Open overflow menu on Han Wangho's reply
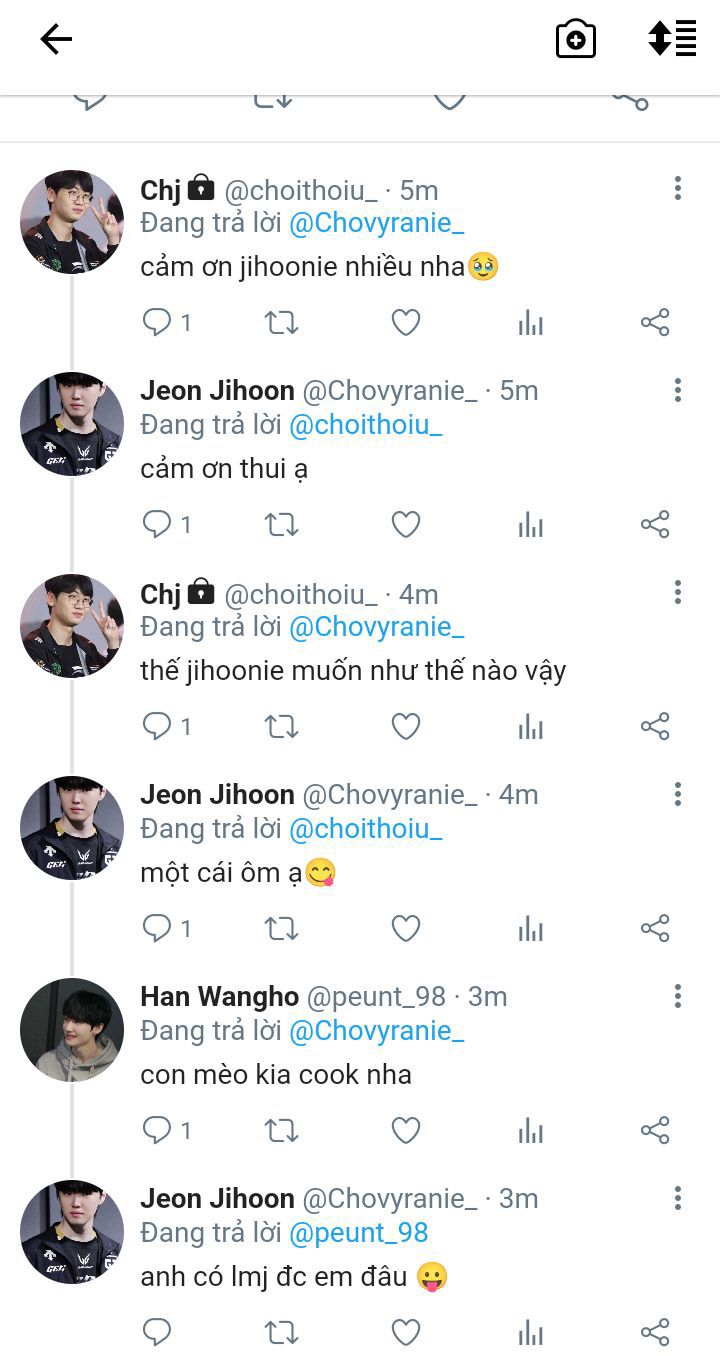The height and width of the screenshot is (1356, 720). (x=677, y=996)
